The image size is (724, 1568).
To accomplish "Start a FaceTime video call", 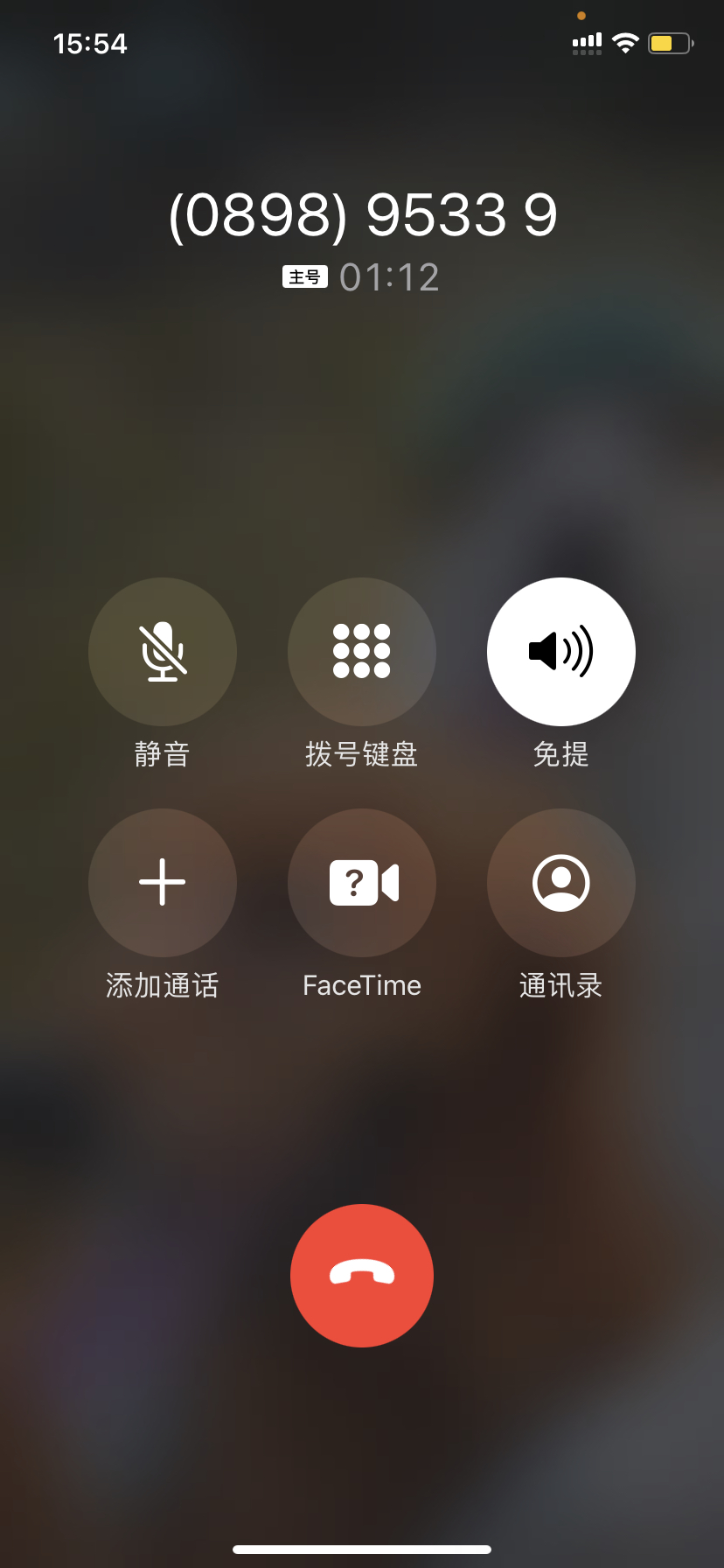I will coord(362,883).
